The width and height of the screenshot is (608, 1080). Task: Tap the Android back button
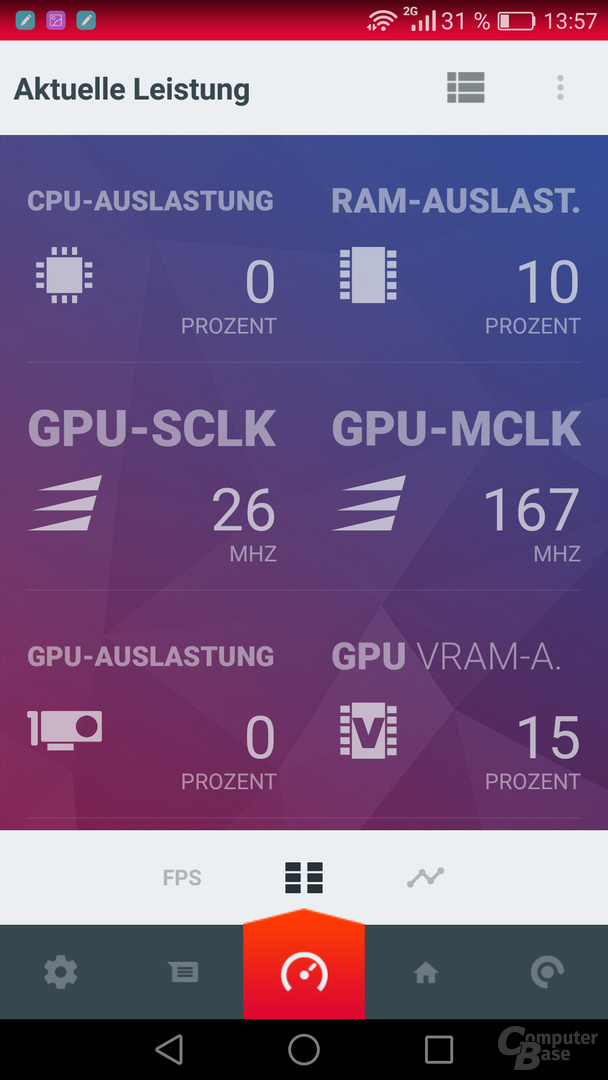(x=169, y=1049)
